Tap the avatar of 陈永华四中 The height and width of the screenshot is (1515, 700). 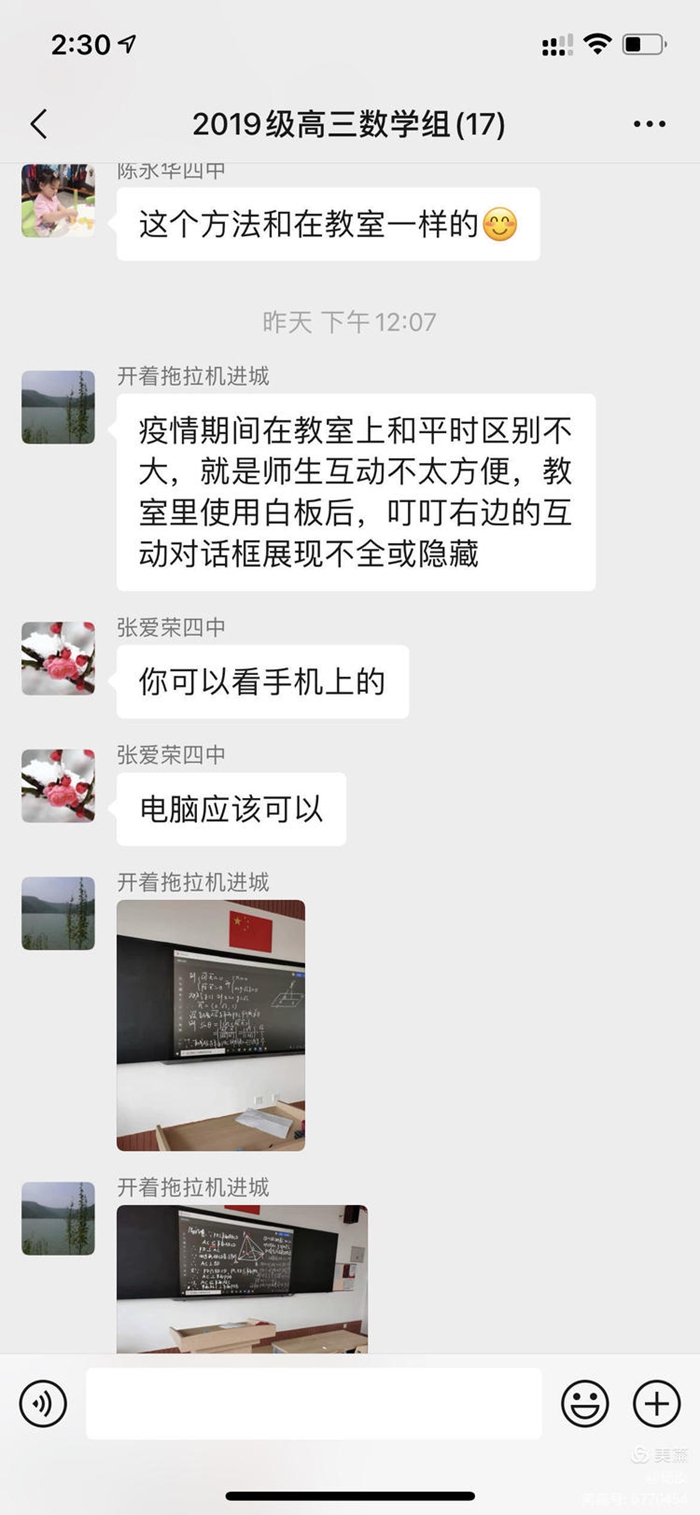click(58, 200)
